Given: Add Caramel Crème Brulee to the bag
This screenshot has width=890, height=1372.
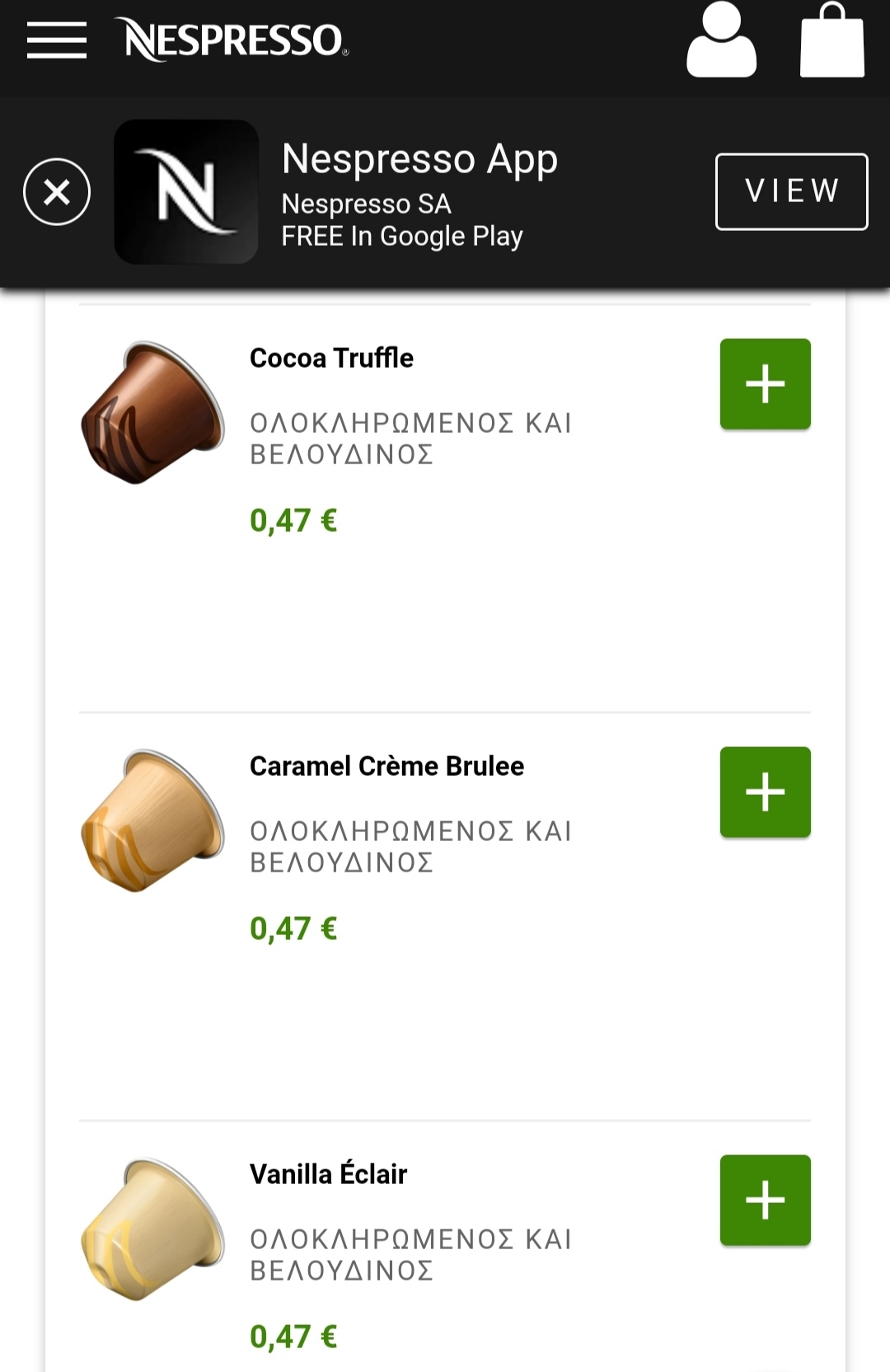Looking at the screenshot, I should coord(765,792).
